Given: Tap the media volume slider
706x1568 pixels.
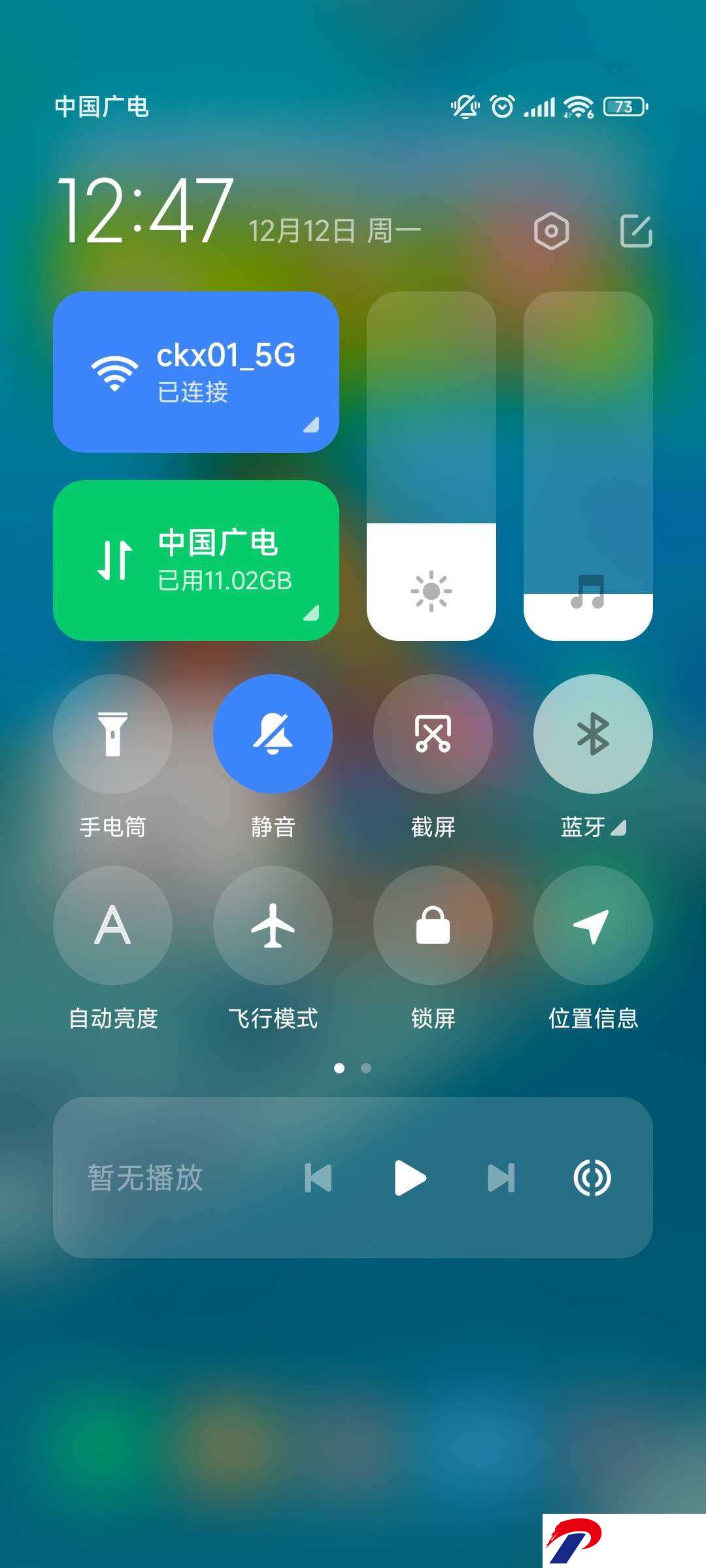Looking at the screenshot, I should 588,466.
